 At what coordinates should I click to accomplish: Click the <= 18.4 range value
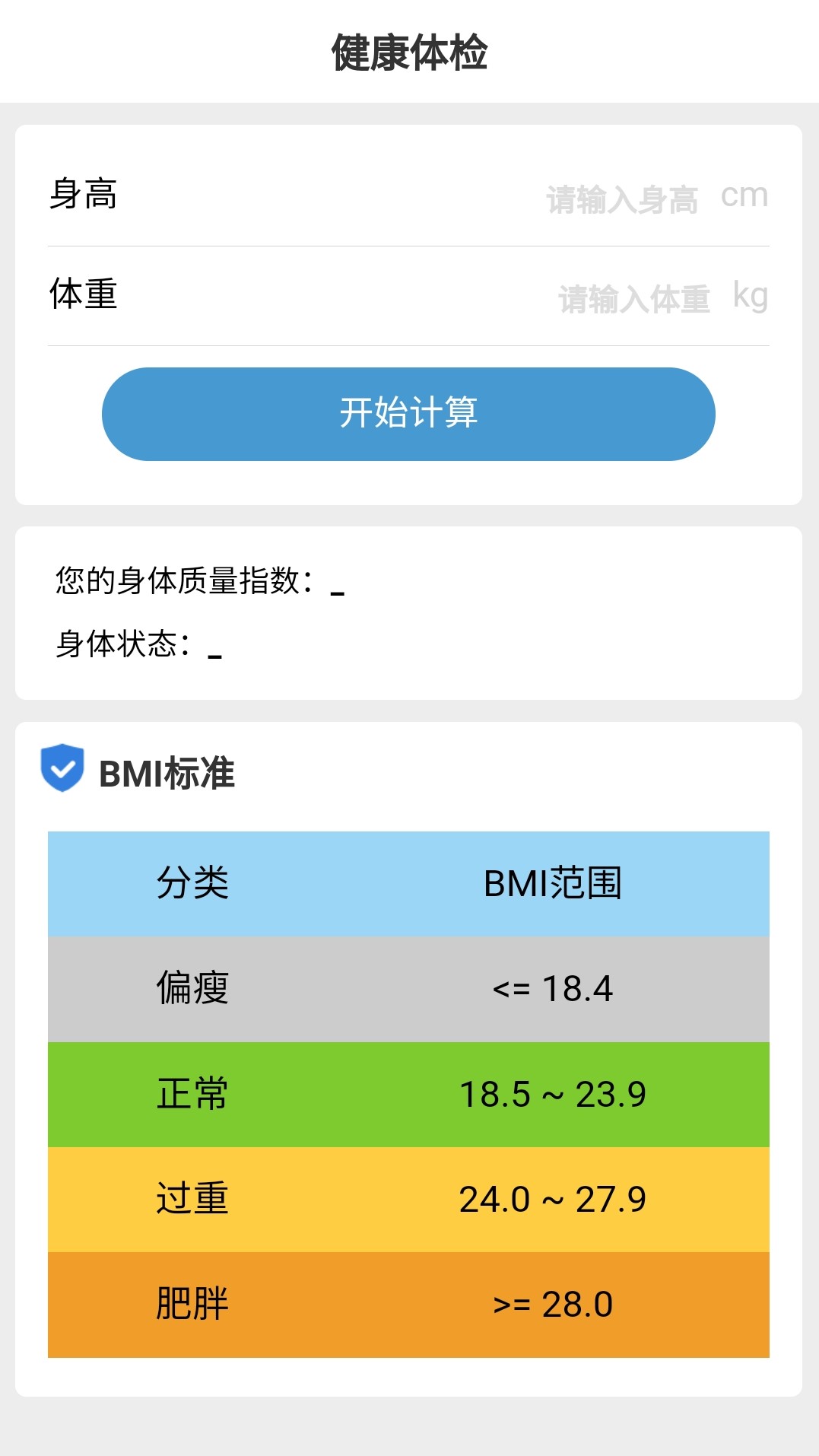(554, 987)
